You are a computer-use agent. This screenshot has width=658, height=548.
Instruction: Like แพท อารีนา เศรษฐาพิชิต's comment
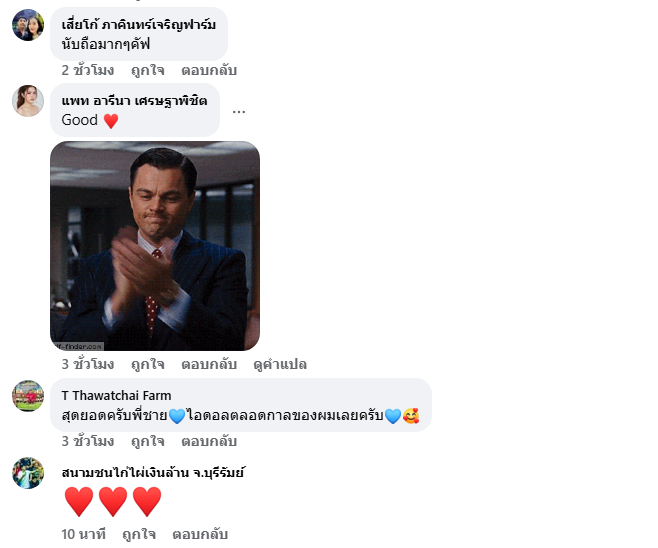147,364
